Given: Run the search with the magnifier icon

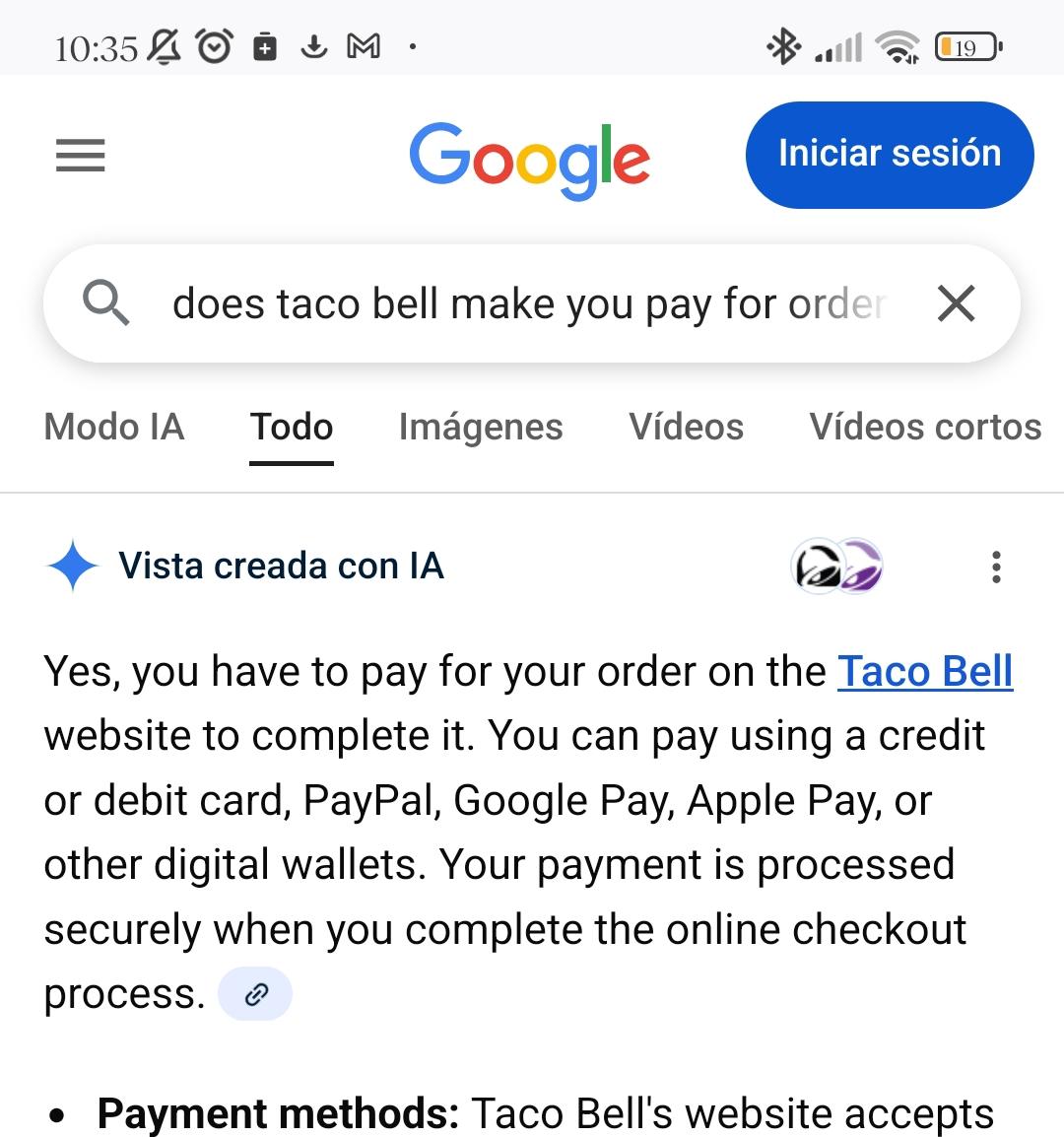Looking at the screenshot, I should 105,302.
